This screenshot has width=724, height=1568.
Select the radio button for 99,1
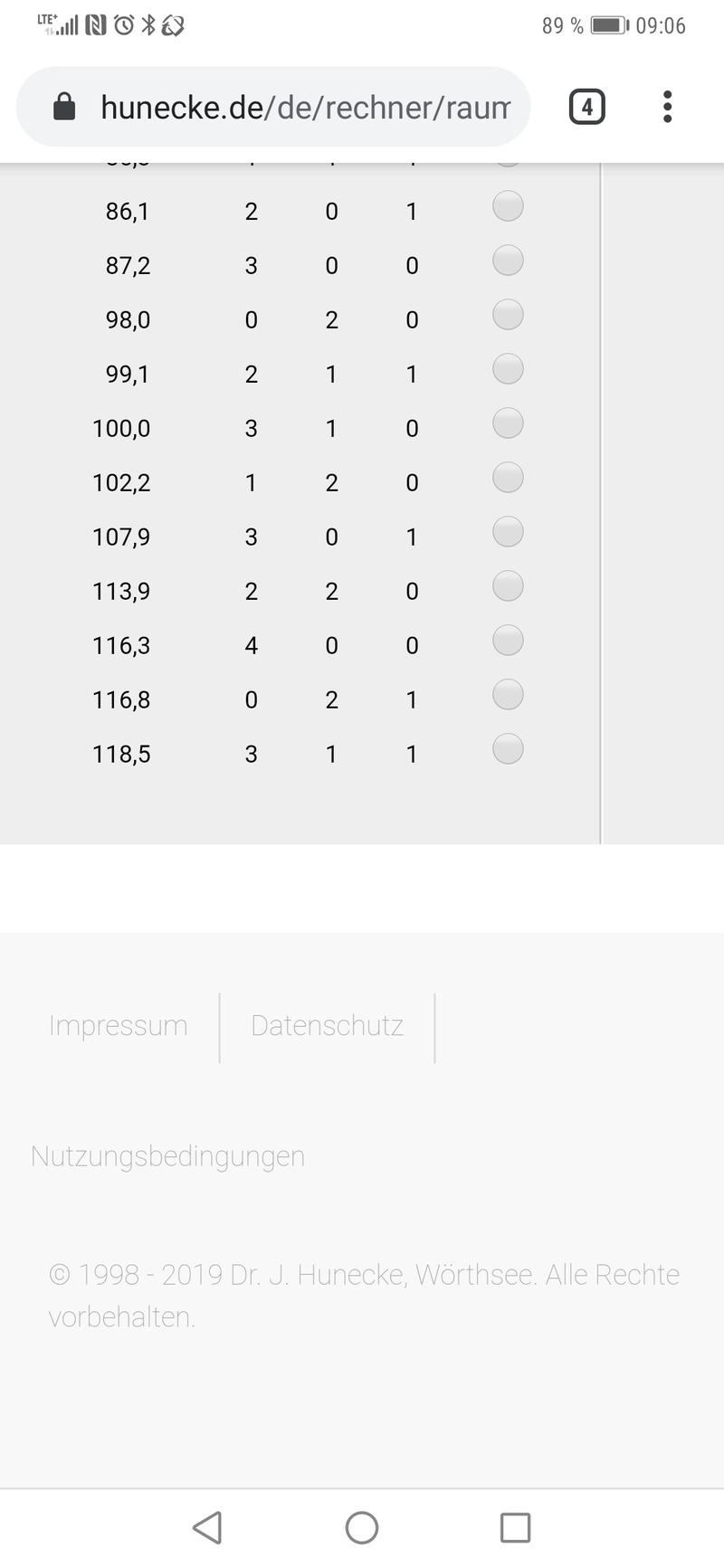[x=508, y=369]
